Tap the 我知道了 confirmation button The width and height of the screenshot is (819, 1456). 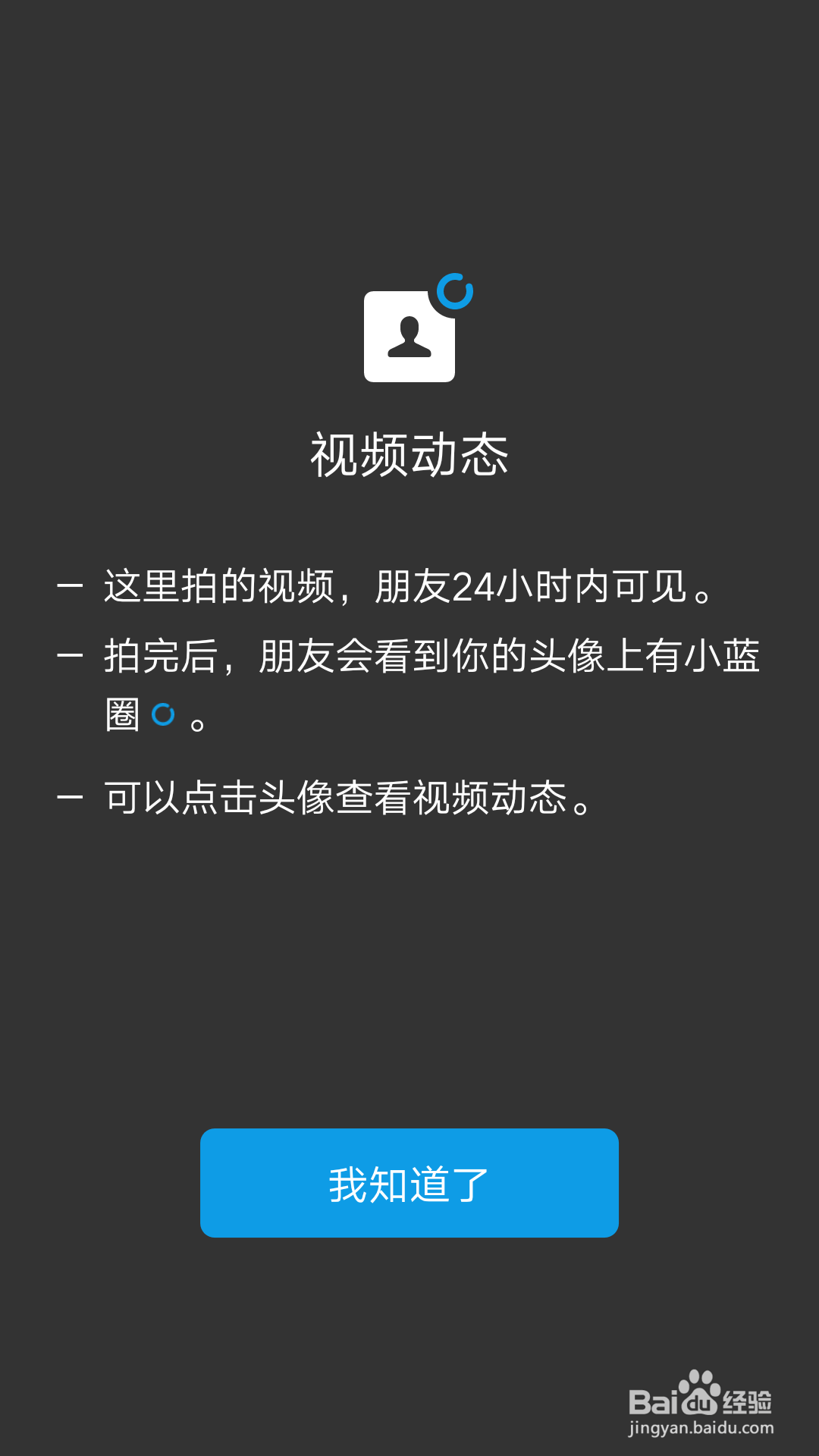(x=409, y=1183)
